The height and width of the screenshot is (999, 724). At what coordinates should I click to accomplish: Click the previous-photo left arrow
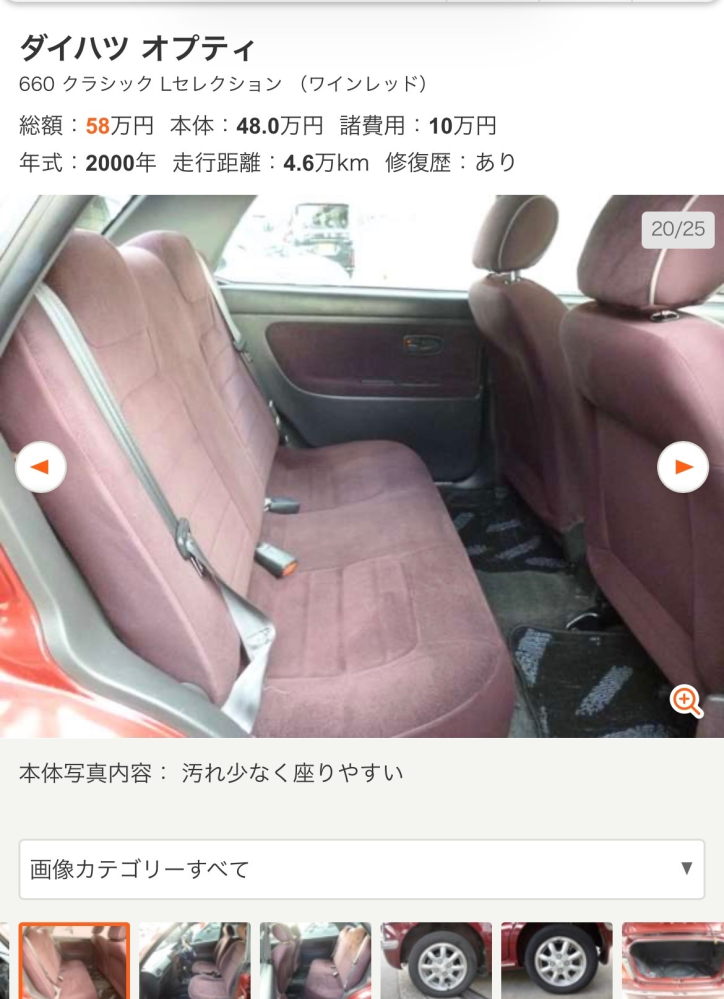[x=39, y=465]
